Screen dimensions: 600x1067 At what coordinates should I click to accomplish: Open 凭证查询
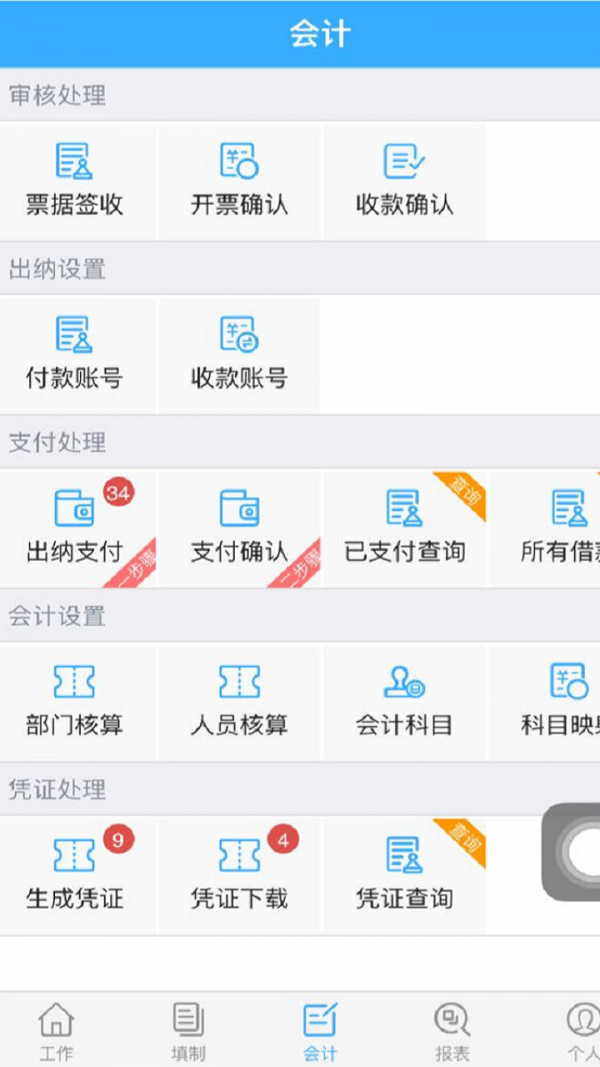(x=404, y=875)
